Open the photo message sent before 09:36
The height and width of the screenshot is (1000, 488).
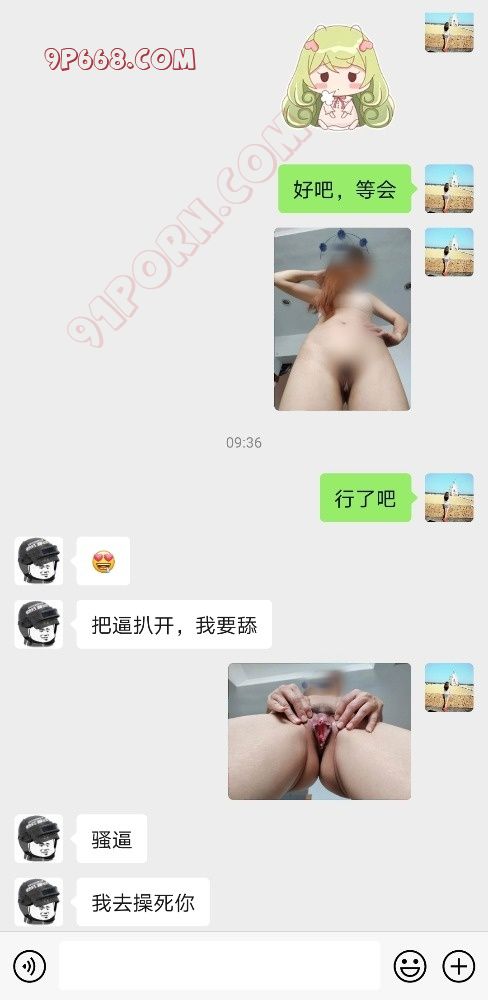pos(343,319)
